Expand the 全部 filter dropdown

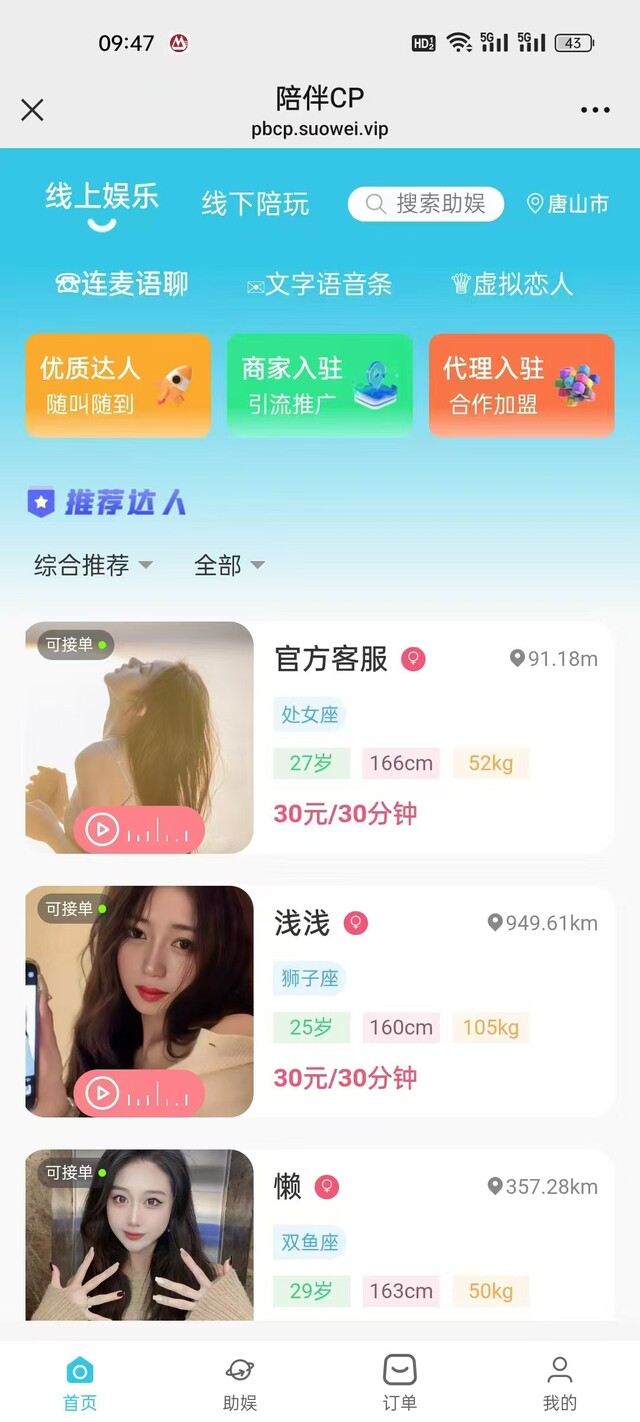pyautogui.click(x=229, y=565)
